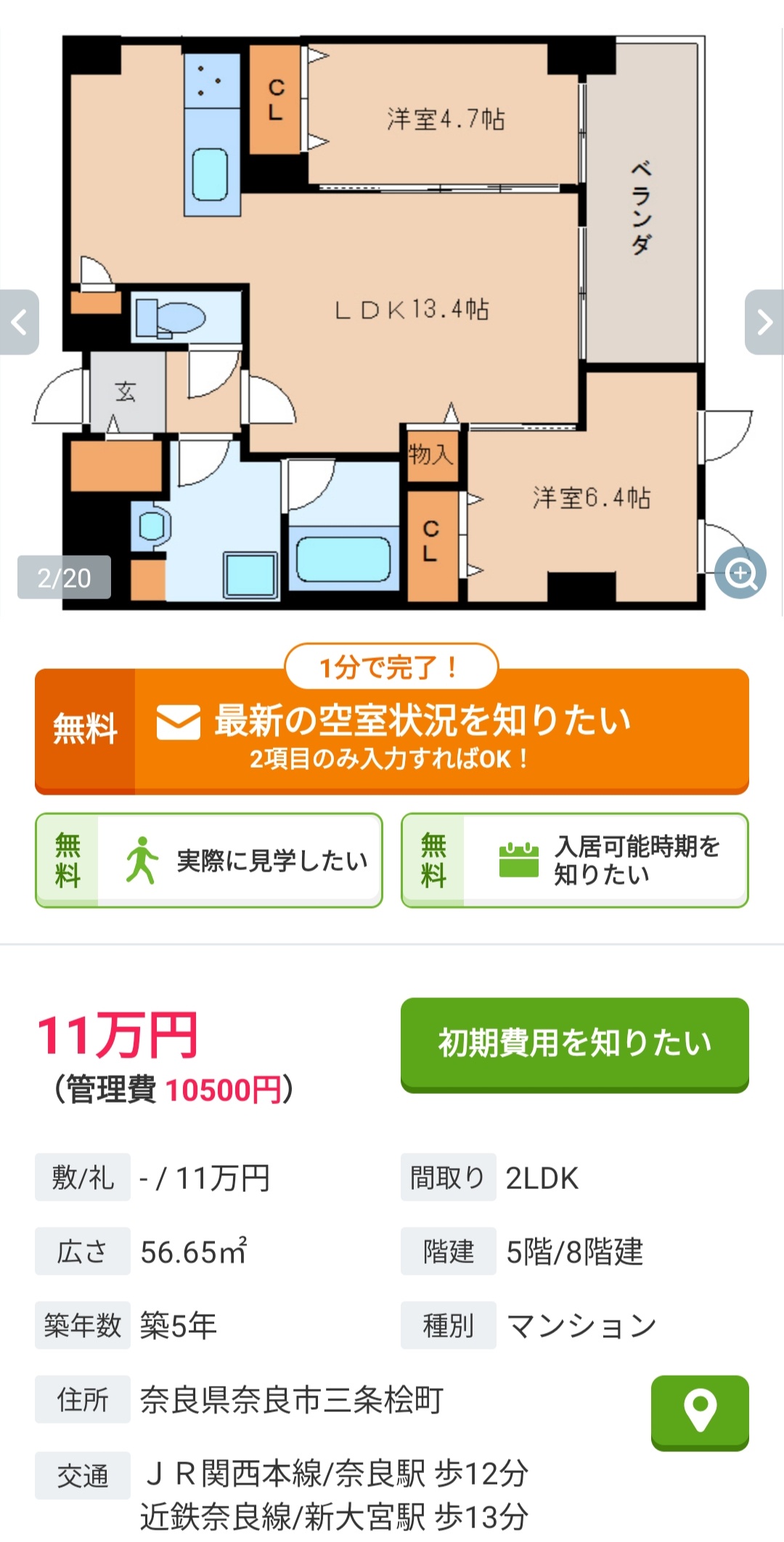Tap 初期費用を知りたい green button
This screenshot has height=1542, width=784.
pyautogui.click(x=574, y=1044)
